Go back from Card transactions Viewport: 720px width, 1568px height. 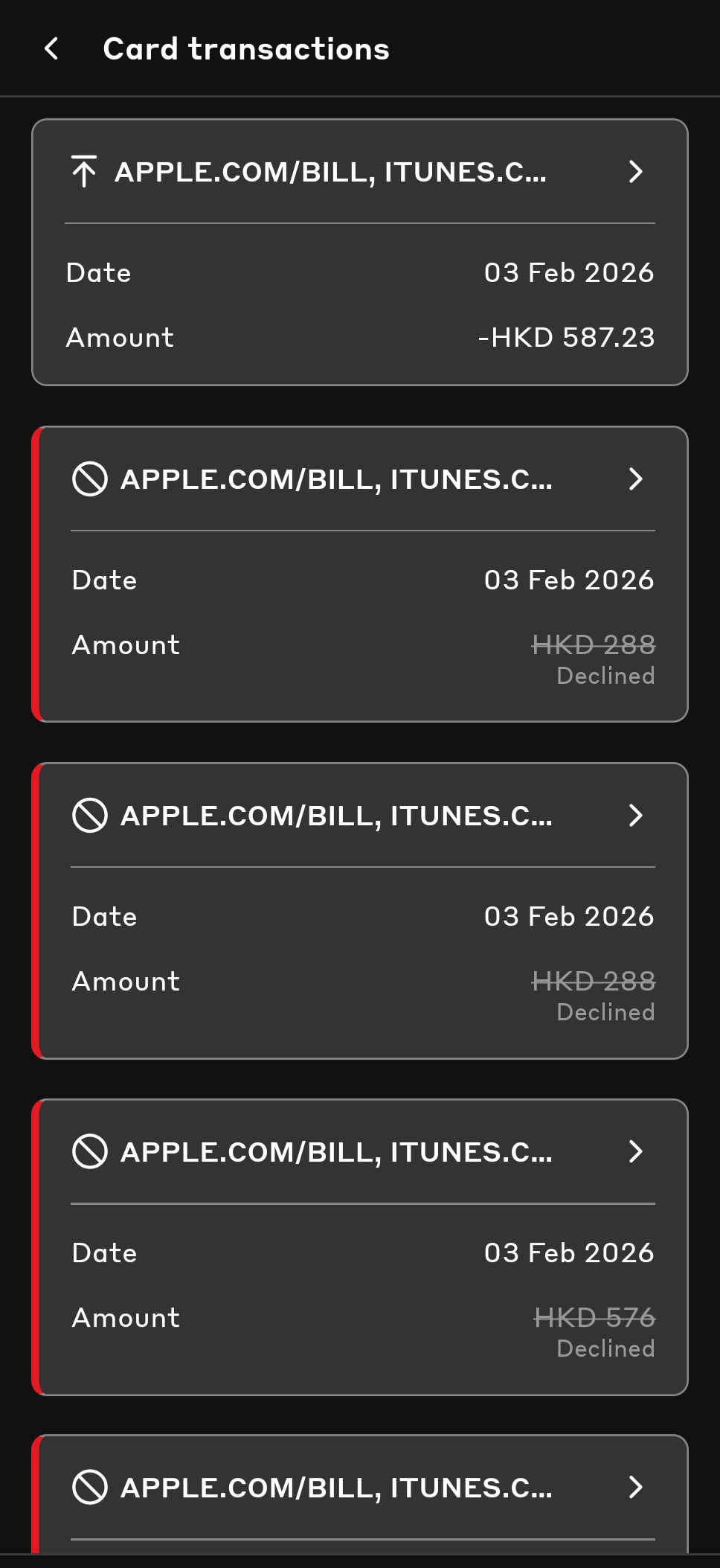(51, 49)
